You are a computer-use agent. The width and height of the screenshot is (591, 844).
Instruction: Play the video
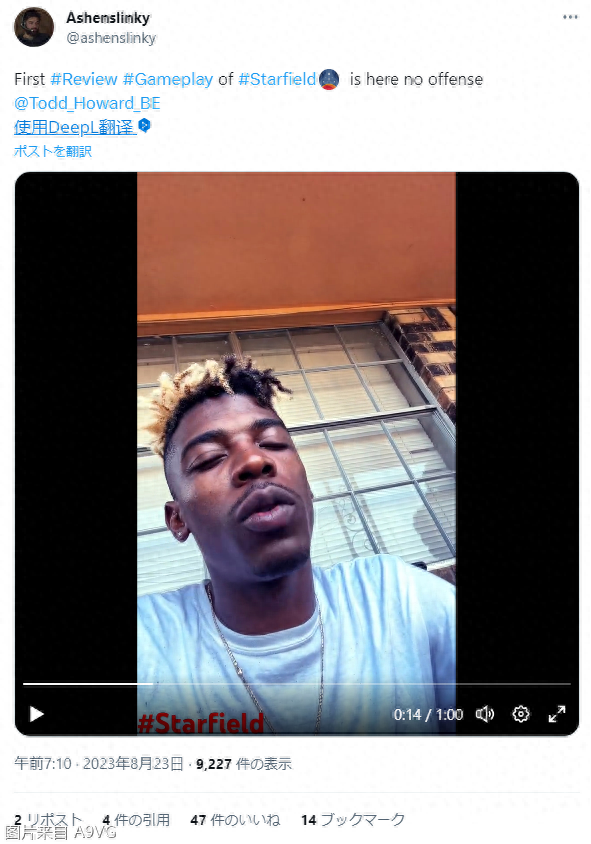click(37, 714)
